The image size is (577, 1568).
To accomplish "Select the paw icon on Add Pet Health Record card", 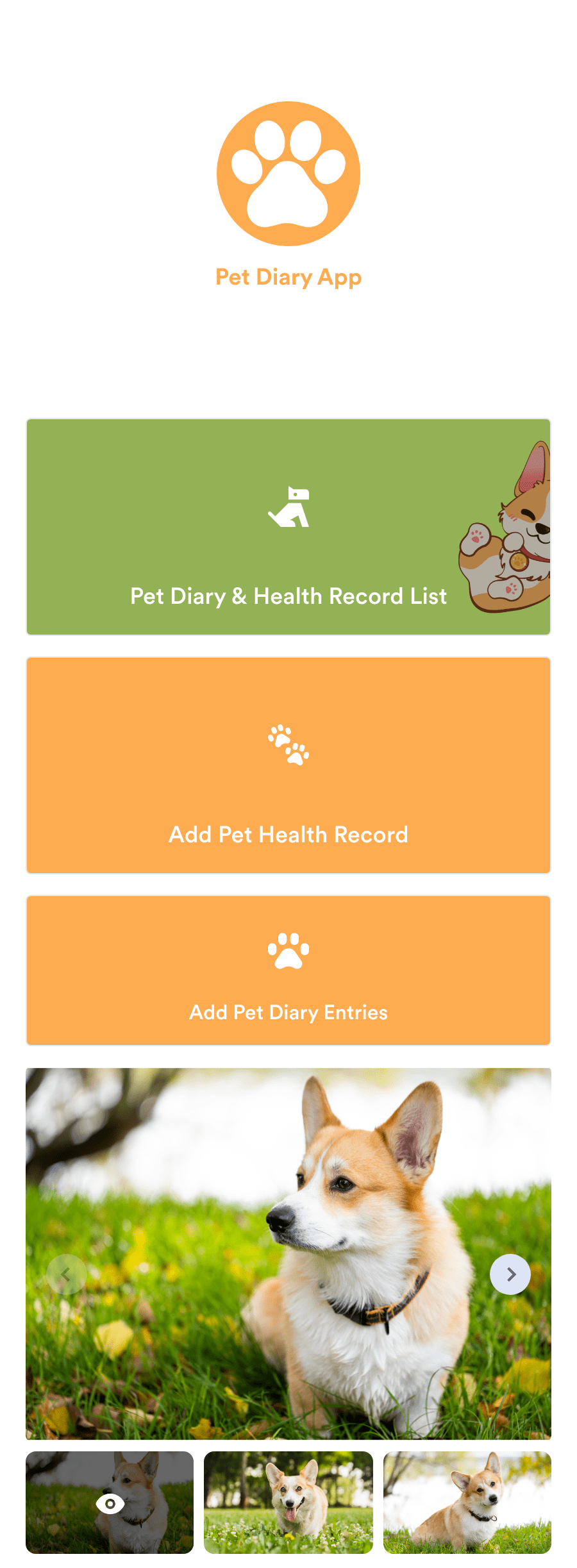I will pyautogui.click(x=288, y=744).
